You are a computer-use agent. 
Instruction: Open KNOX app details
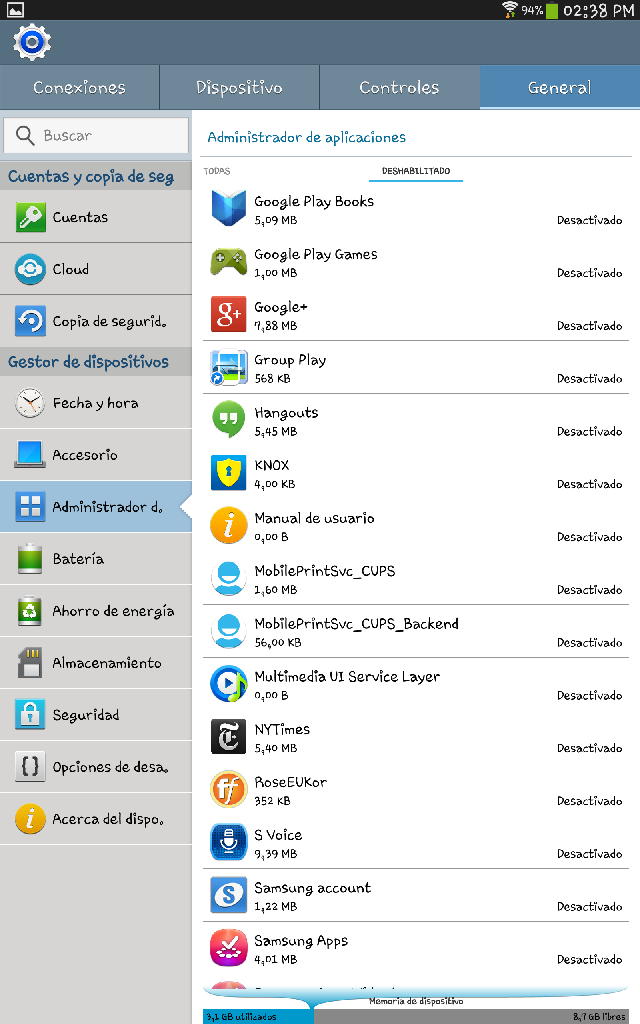point(415,473)
